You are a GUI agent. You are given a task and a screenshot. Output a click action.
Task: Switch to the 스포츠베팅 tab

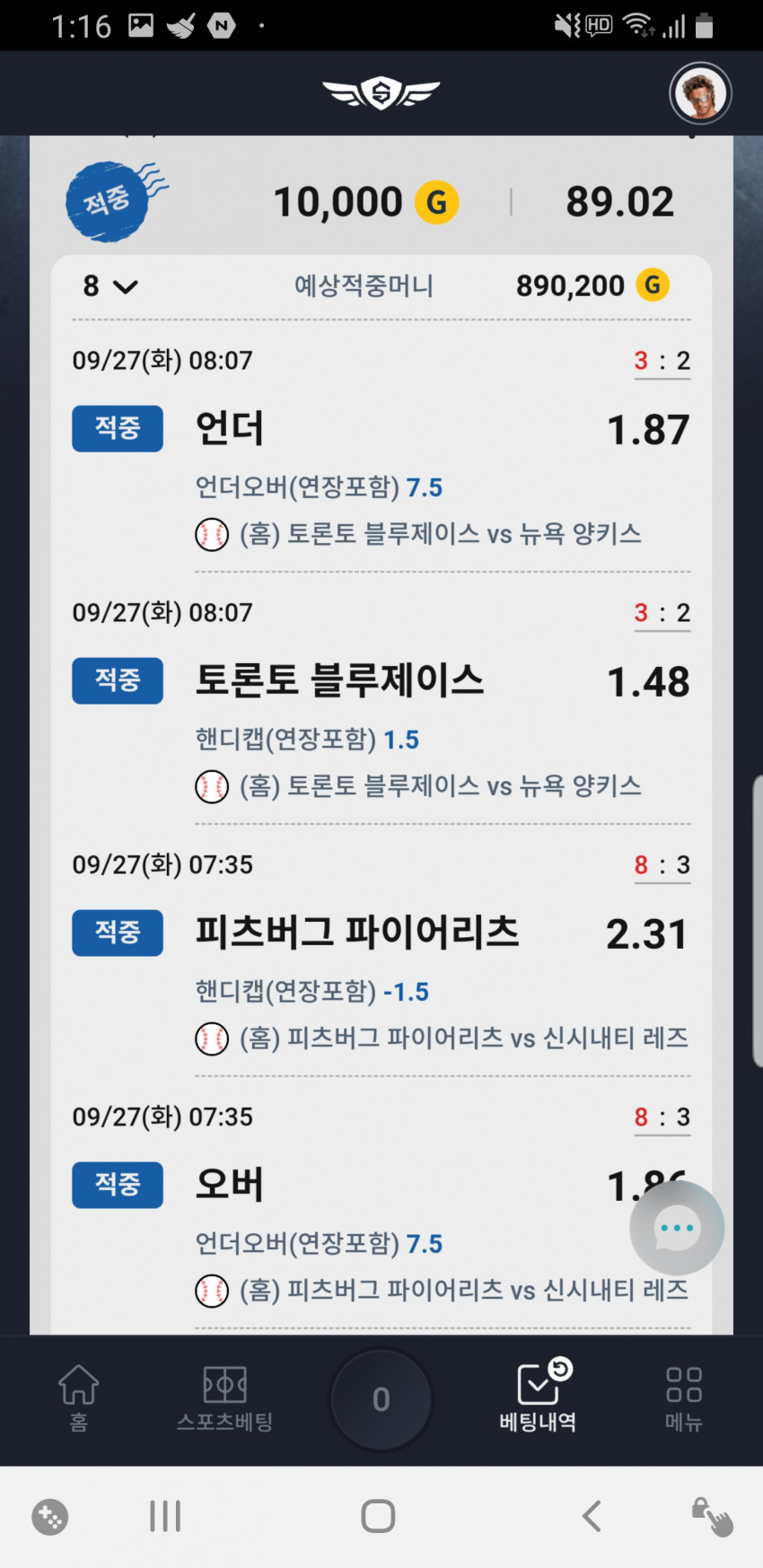[x=224, y=1398]
